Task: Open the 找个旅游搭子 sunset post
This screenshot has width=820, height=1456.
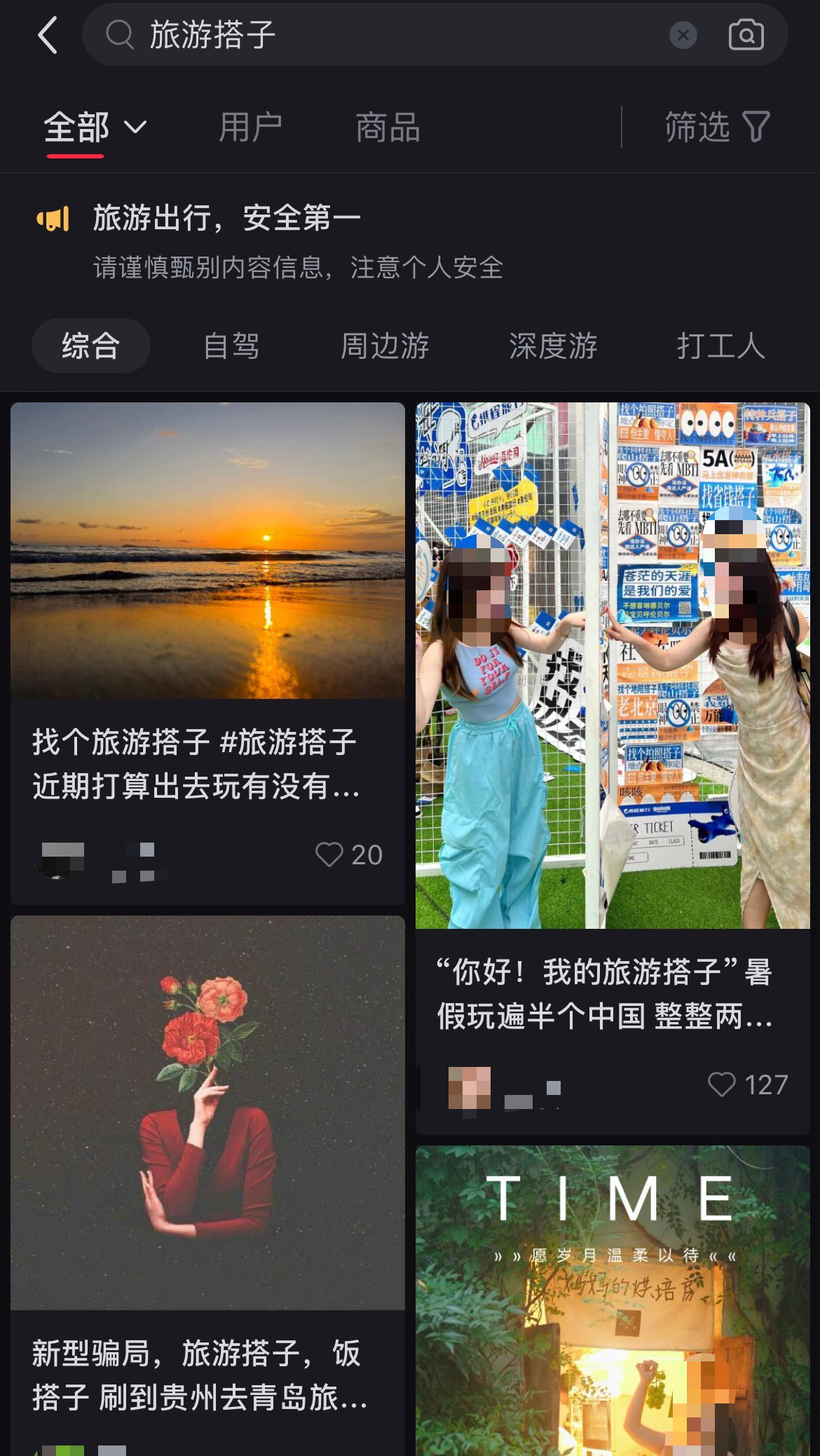Action: (x=207, y=550)
